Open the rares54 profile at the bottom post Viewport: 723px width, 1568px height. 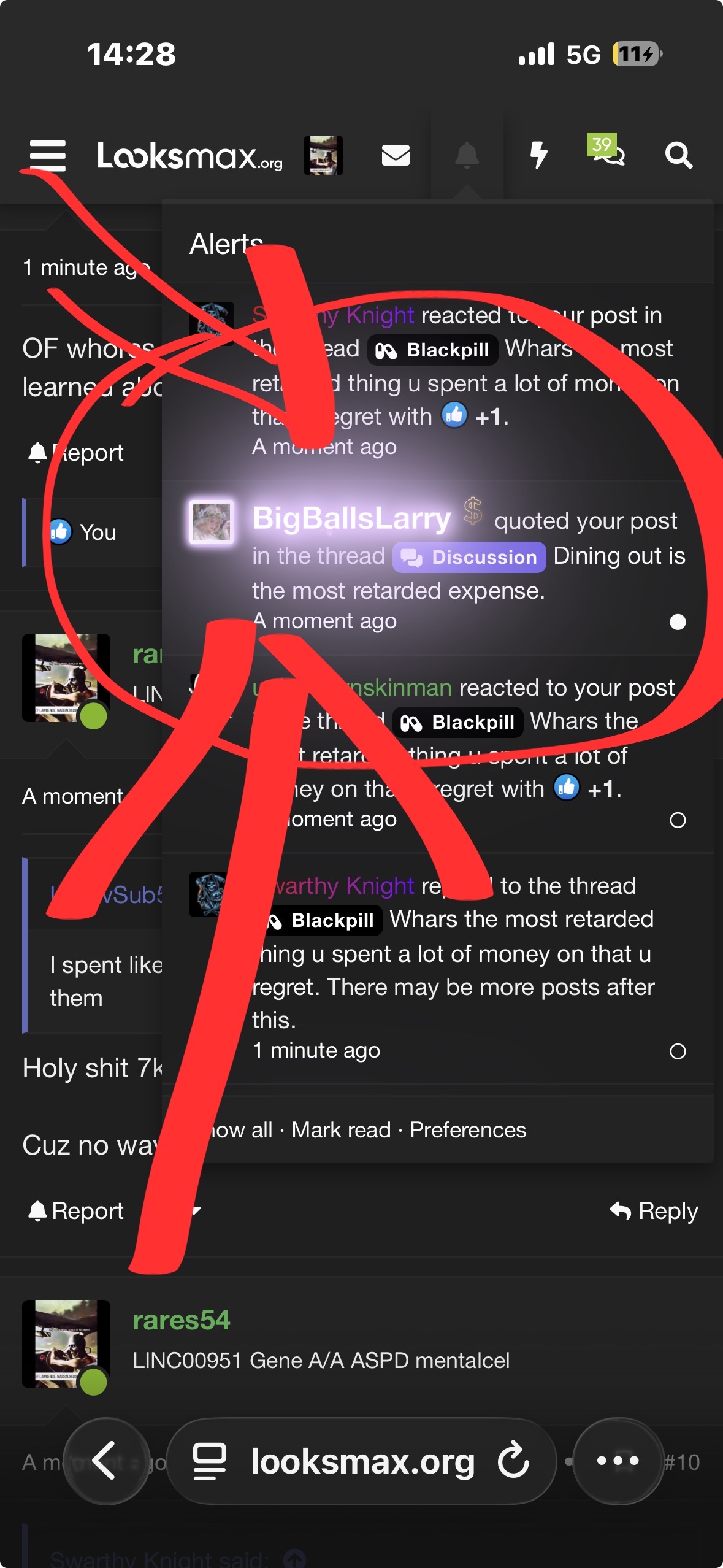click(181, 1320)
